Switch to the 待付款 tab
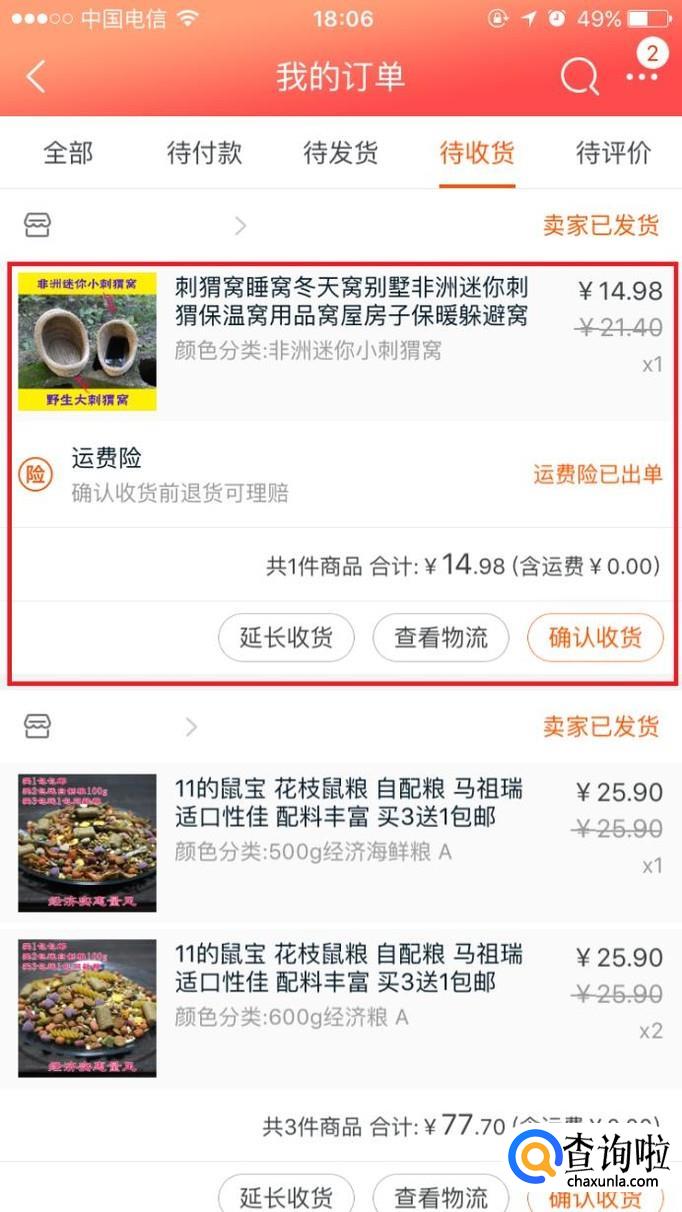Viewport: 682px width, 1212px height. [204, 153]
